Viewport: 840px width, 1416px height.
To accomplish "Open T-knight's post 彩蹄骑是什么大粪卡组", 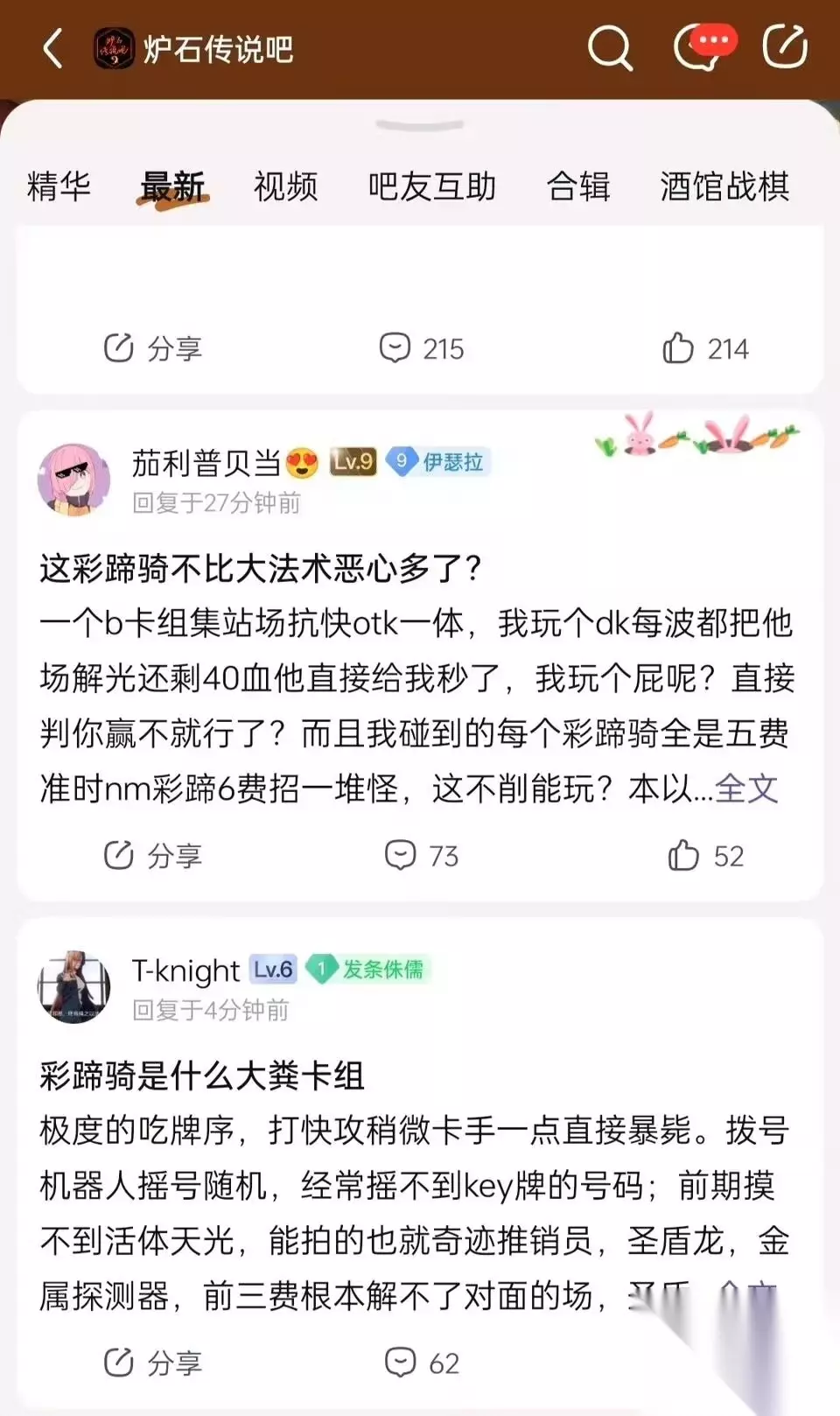I will tap(202, 1076).
